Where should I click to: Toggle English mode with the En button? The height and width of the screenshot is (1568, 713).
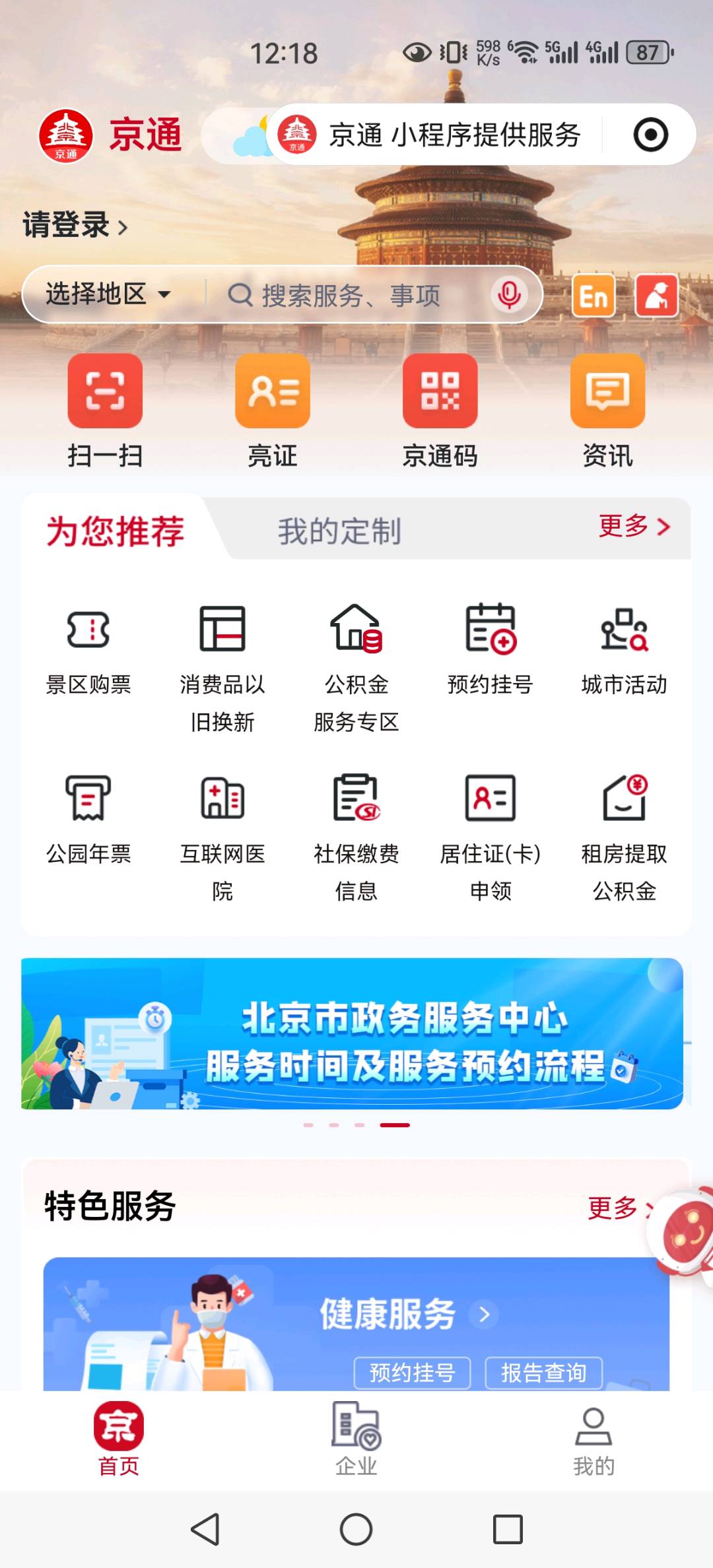tap(593, 296)
